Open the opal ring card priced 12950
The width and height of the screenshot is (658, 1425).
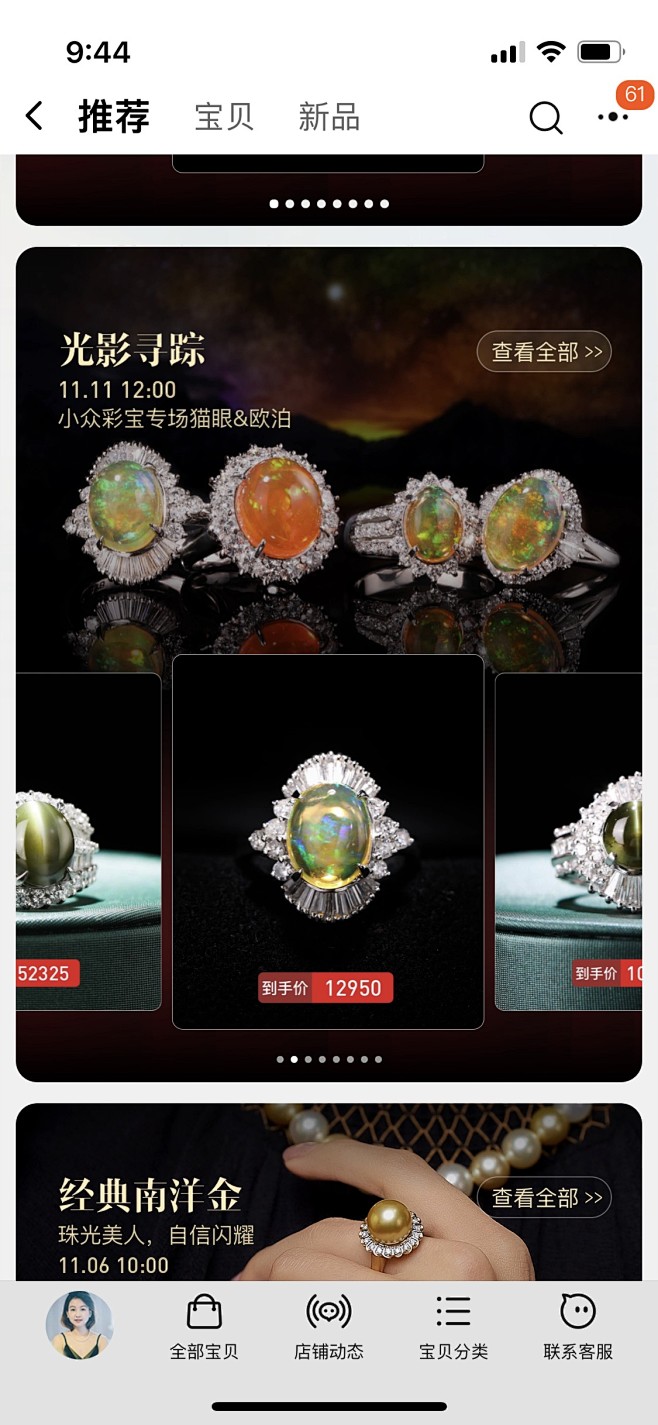point(328,842)
